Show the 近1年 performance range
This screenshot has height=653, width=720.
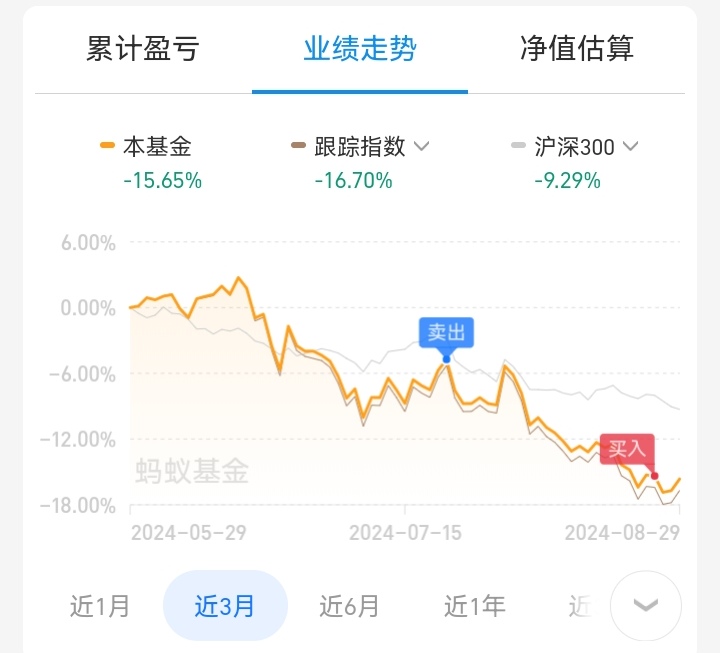pos(475,605)
